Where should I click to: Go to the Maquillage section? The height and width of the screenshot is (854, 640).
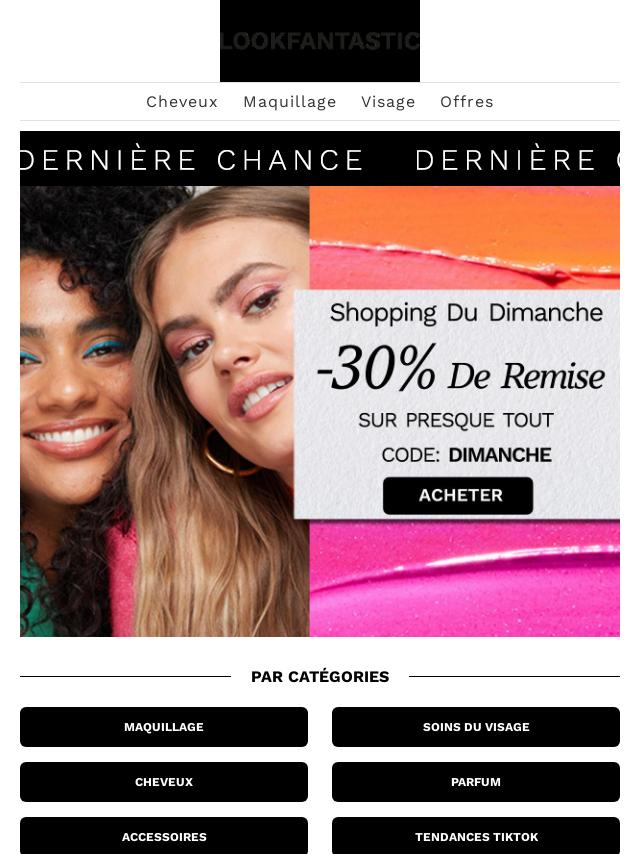coord(290,102)
